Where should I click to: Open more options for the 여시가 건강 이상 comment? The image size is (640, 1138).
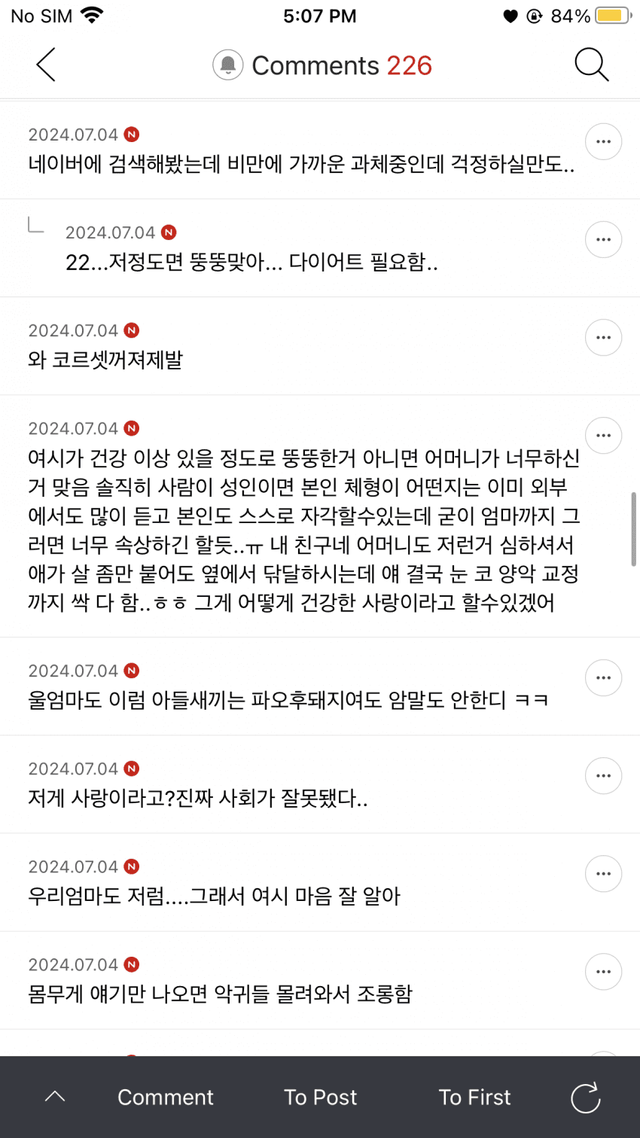[x=603, y=436]
